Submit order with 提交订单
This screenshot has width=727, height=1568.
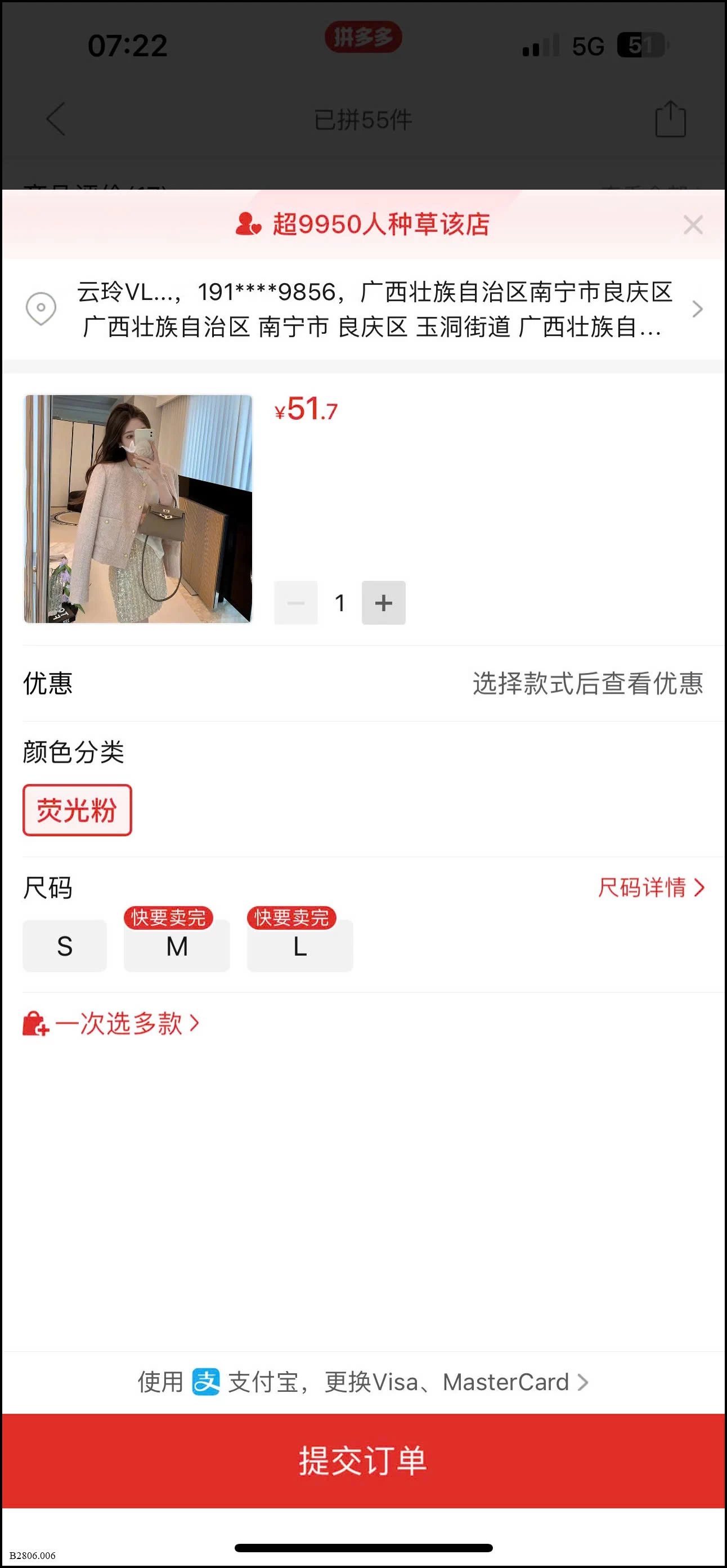click(363, 1461)
